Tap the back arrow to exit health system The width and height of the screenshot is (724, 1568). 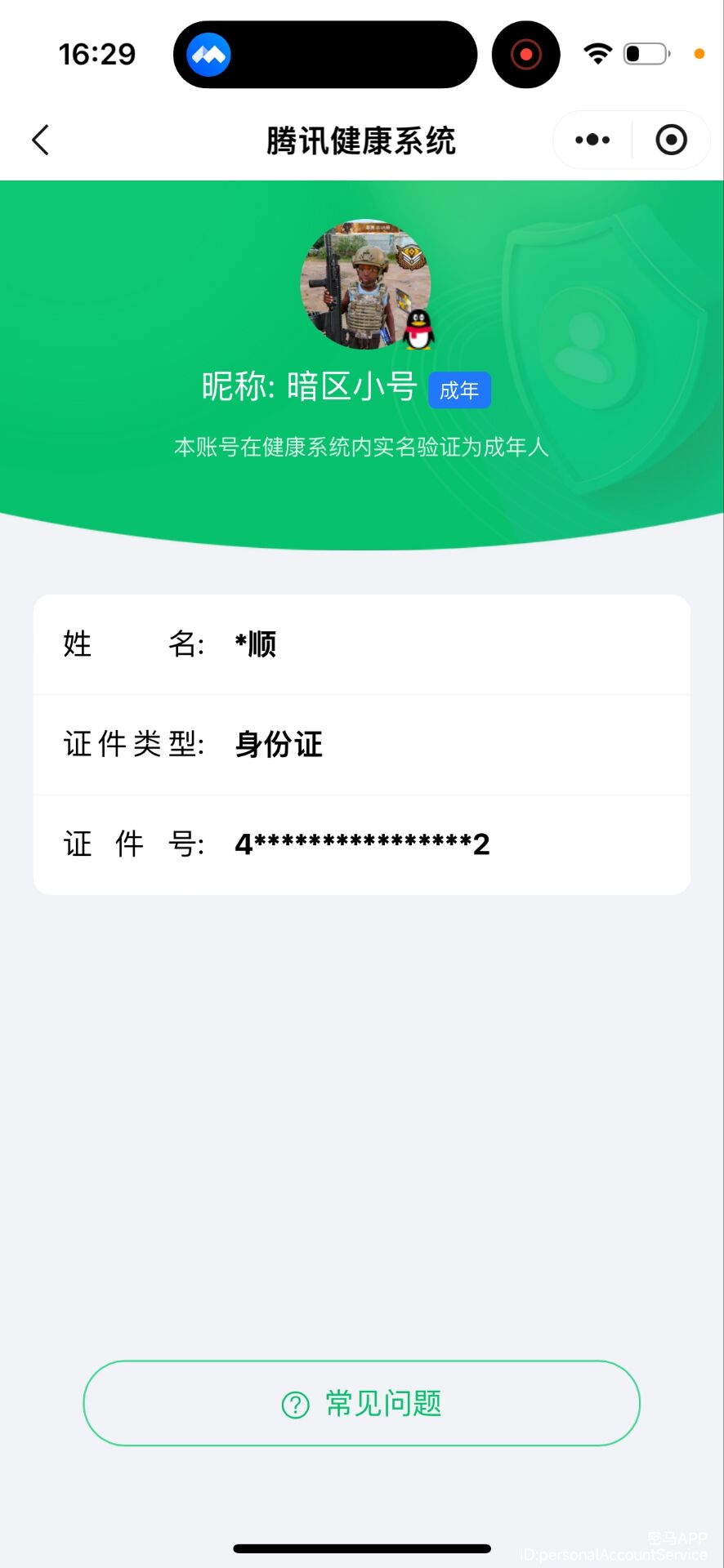coord(41,140)
